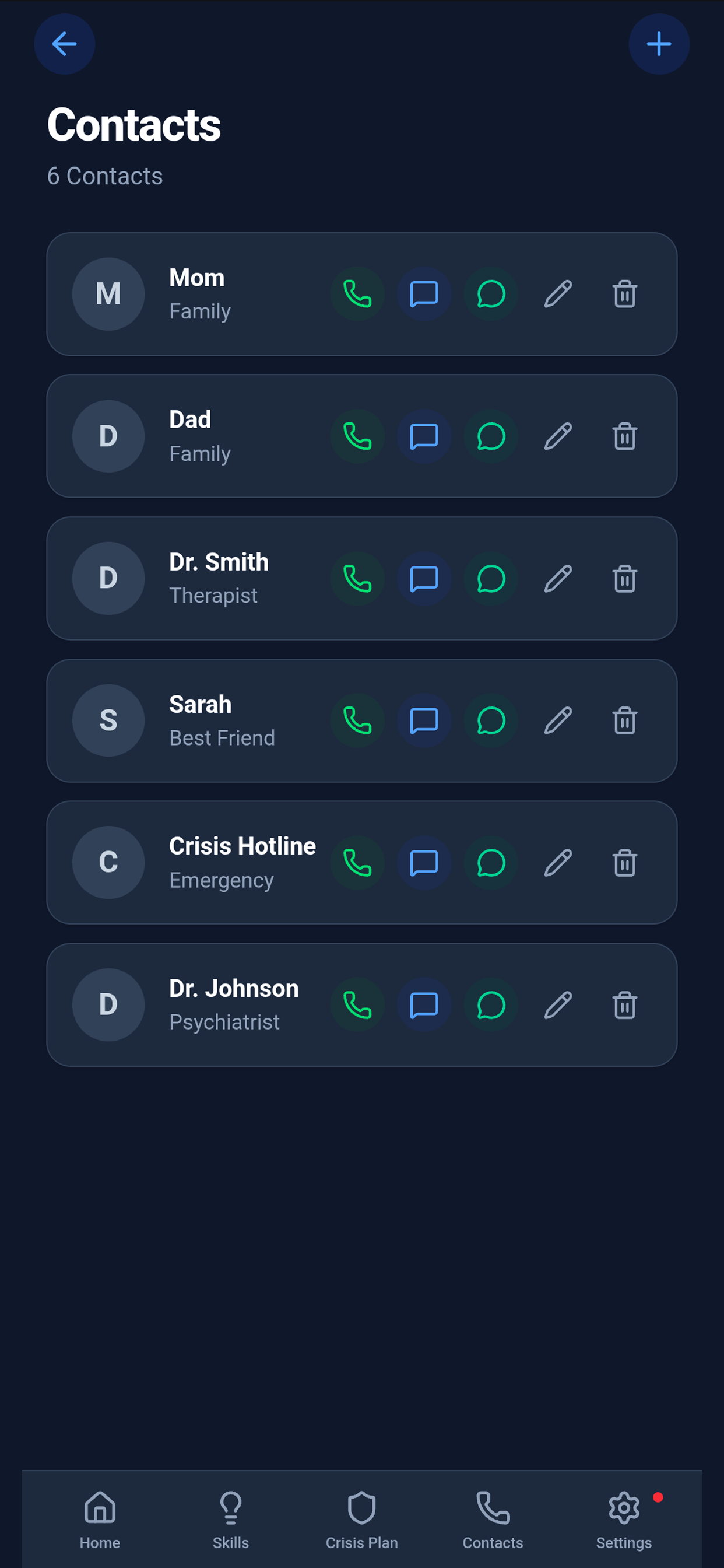Image resolution: width=724 pixels, height=1568 pixels.
Task: Call Dr. Johnson the Psychiatrist
Action: point(357,1005)
